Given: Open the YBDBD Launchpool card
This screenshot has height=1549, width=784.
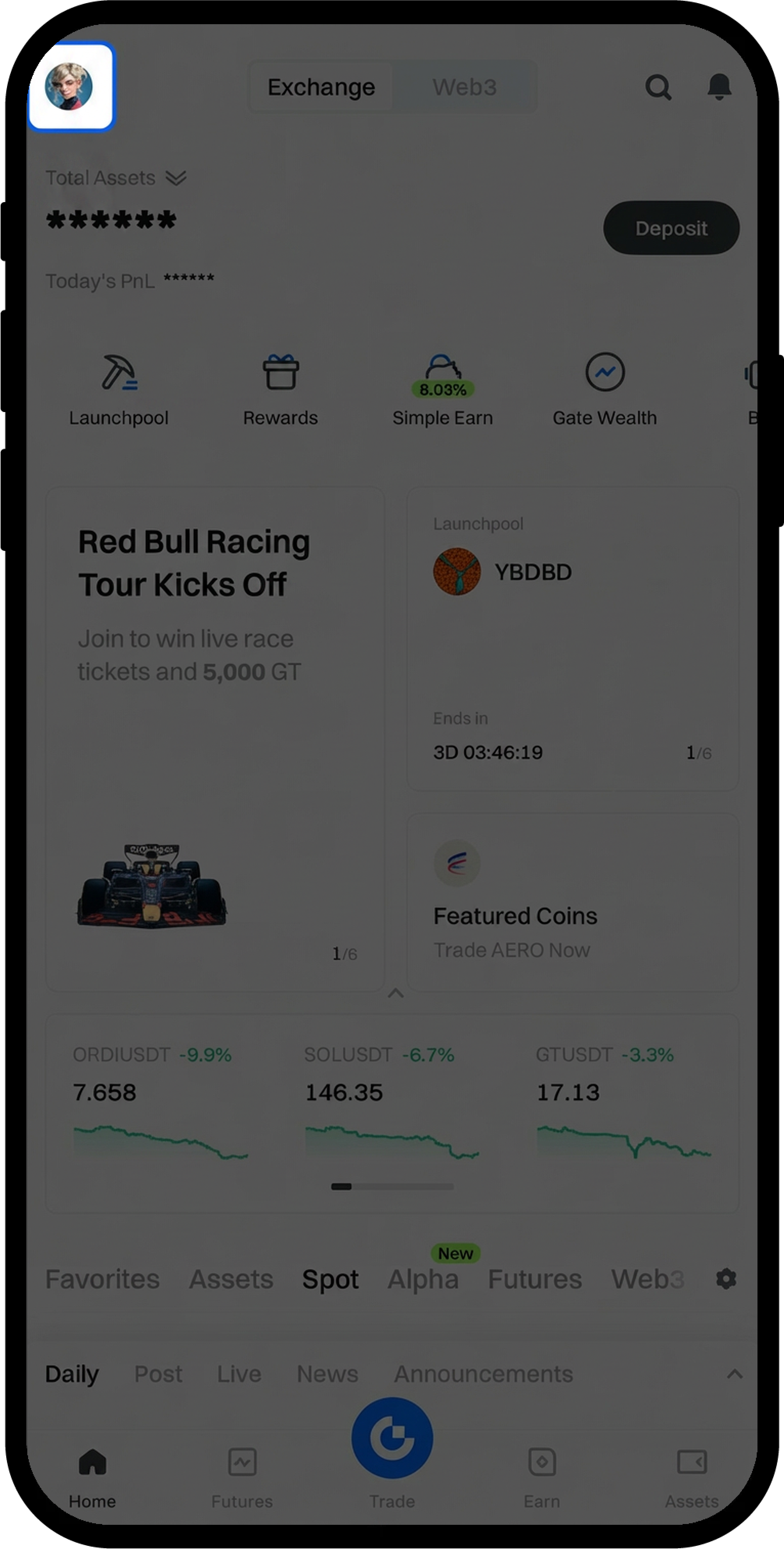Looking at the screenshot, I should click(x=572, y=638).
